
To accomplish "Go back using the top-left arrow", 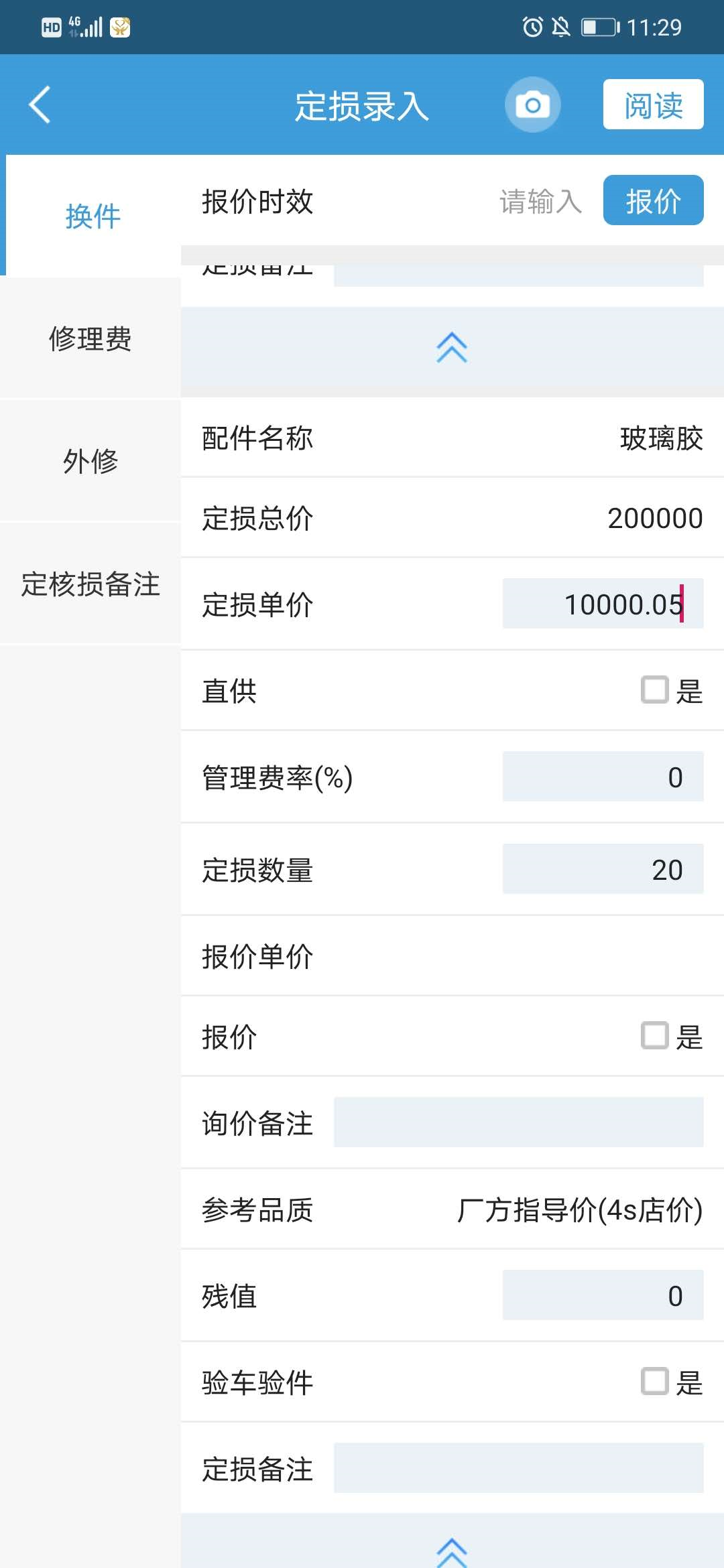I will (x=40, y=105).
